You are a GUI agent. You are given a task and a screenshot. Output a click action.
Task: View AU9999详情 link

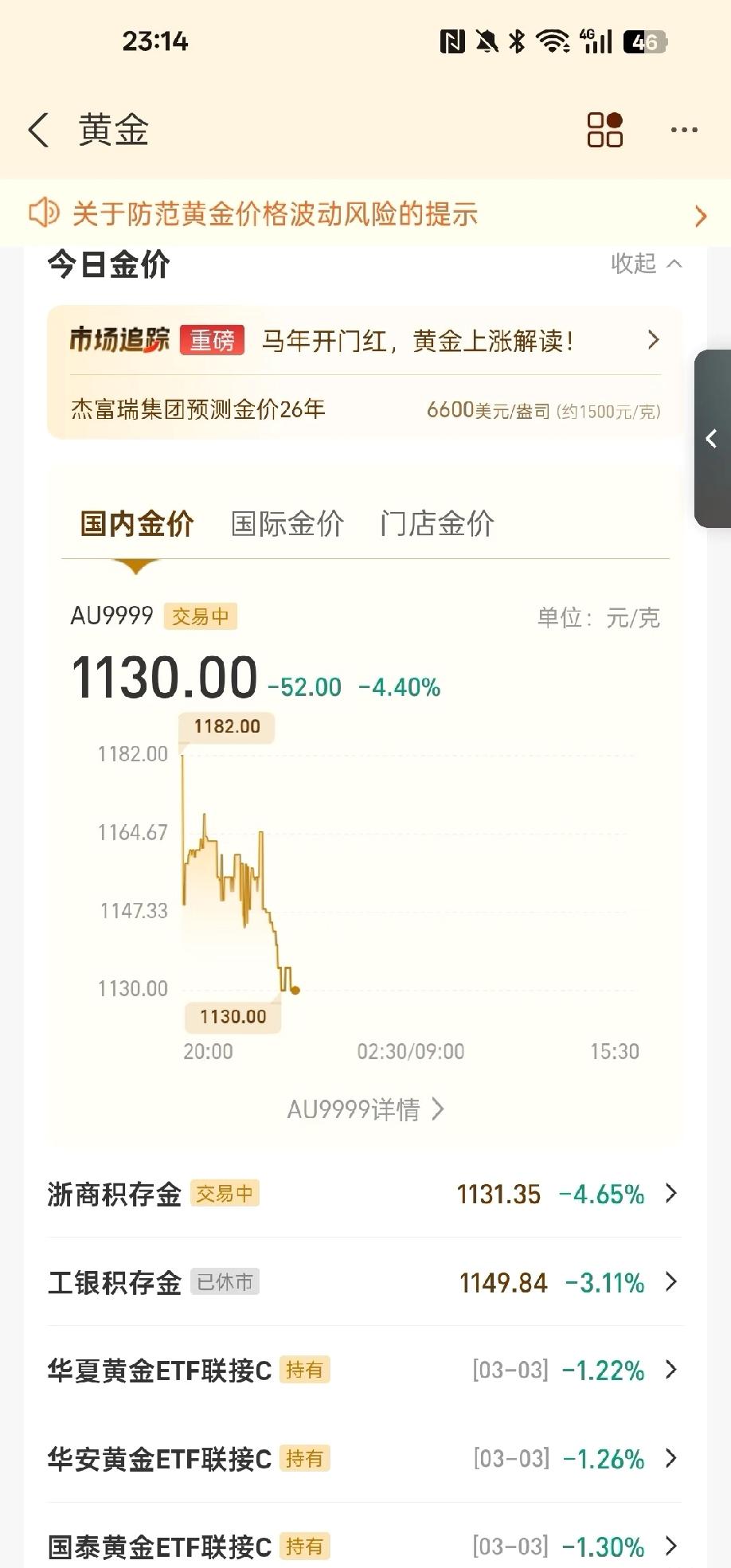365,1109
